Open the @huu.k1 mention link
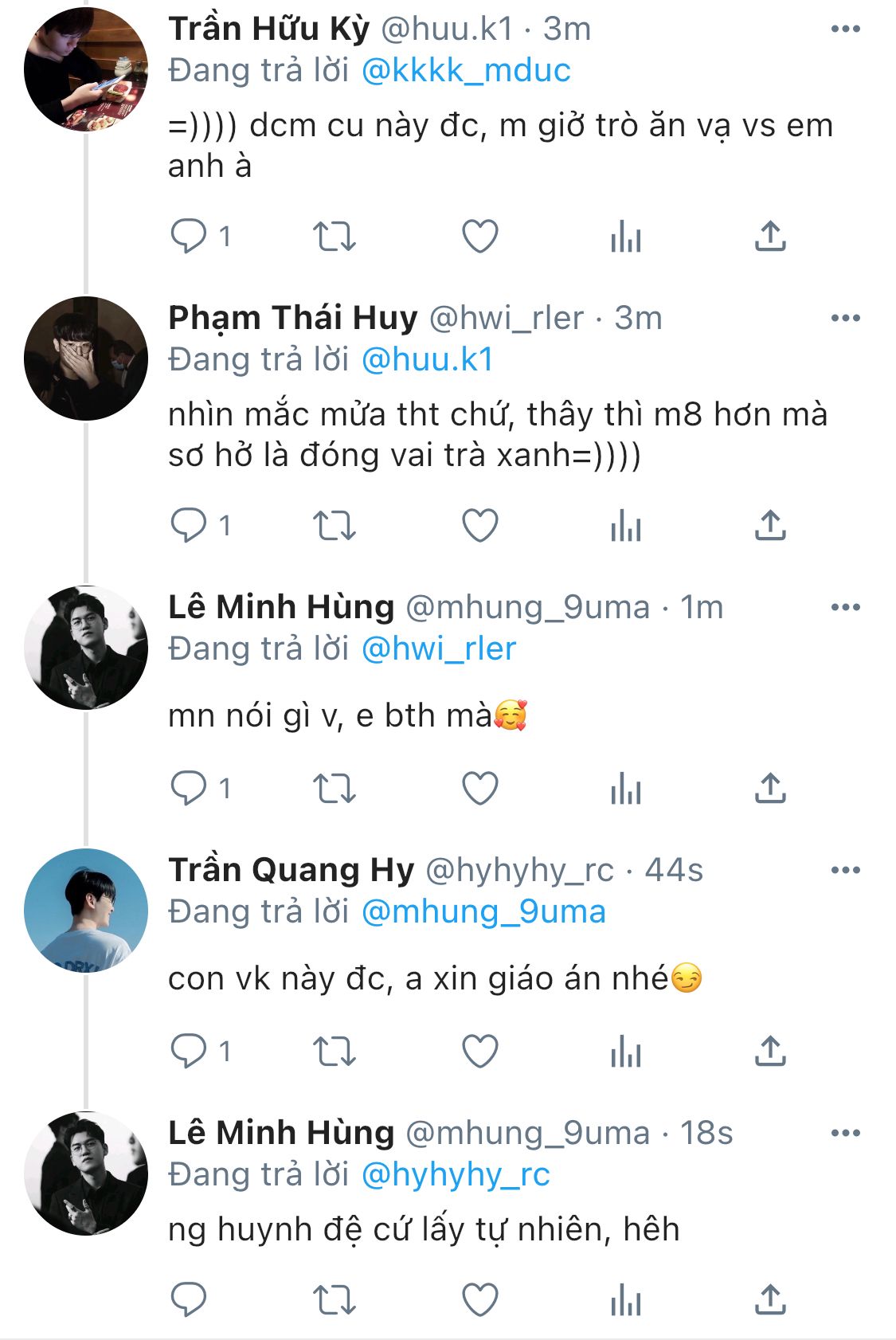The image size is (896, 1340). [x=428, y=360]
